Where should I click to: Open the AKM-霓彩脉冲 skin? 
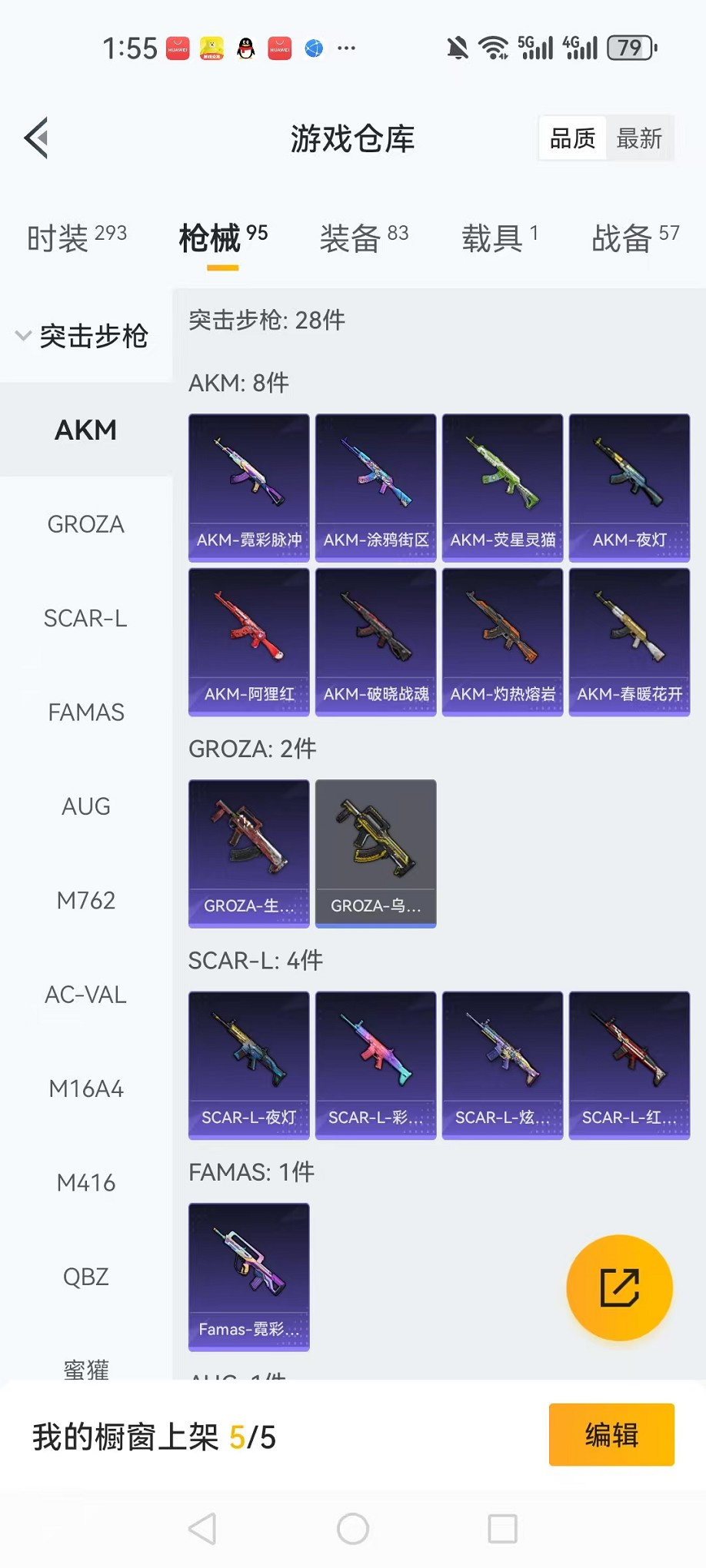[x=248, y=487]
